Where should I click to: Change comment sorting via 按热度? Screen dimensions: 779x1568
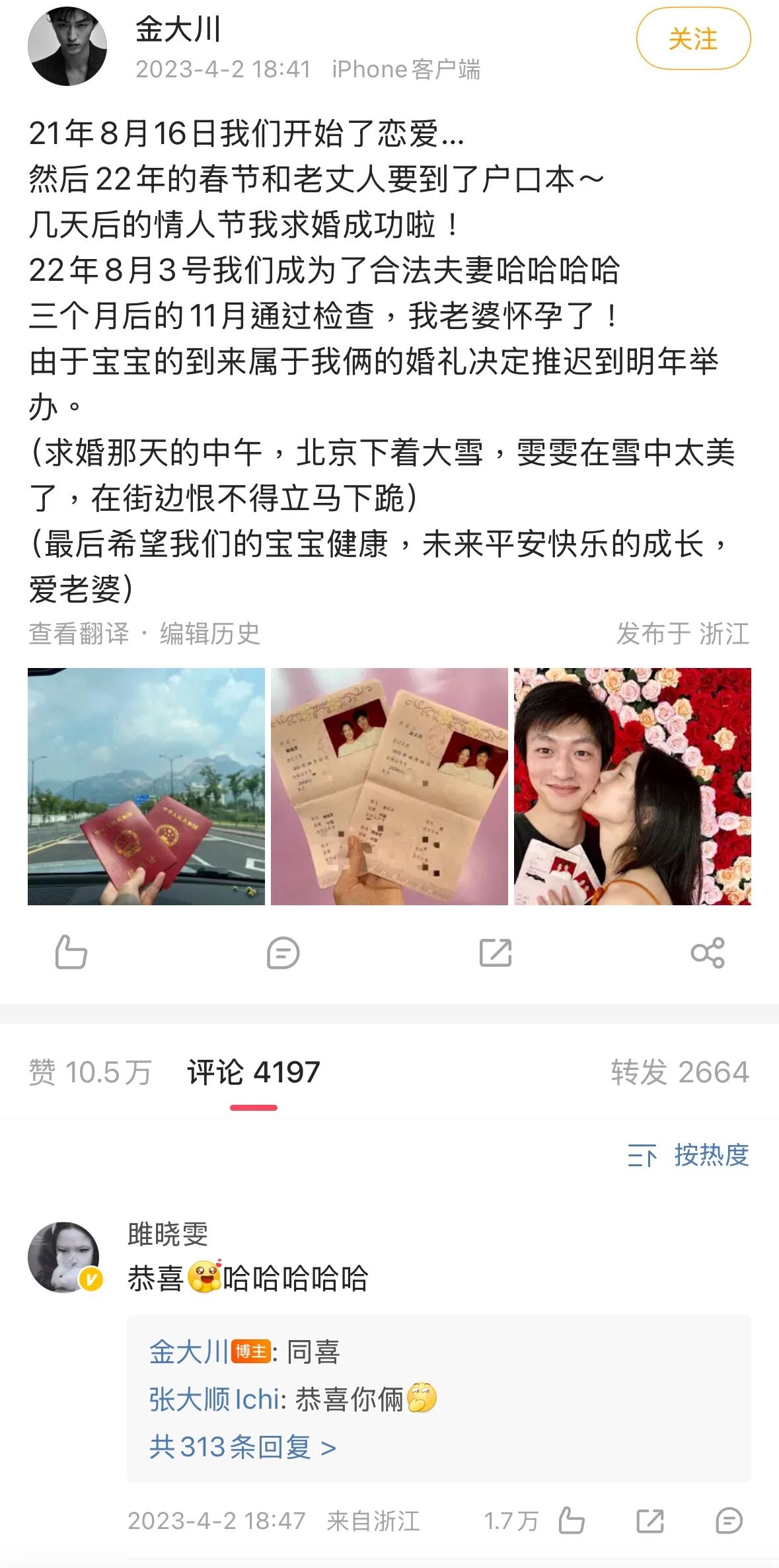[x=688, y=1155]
